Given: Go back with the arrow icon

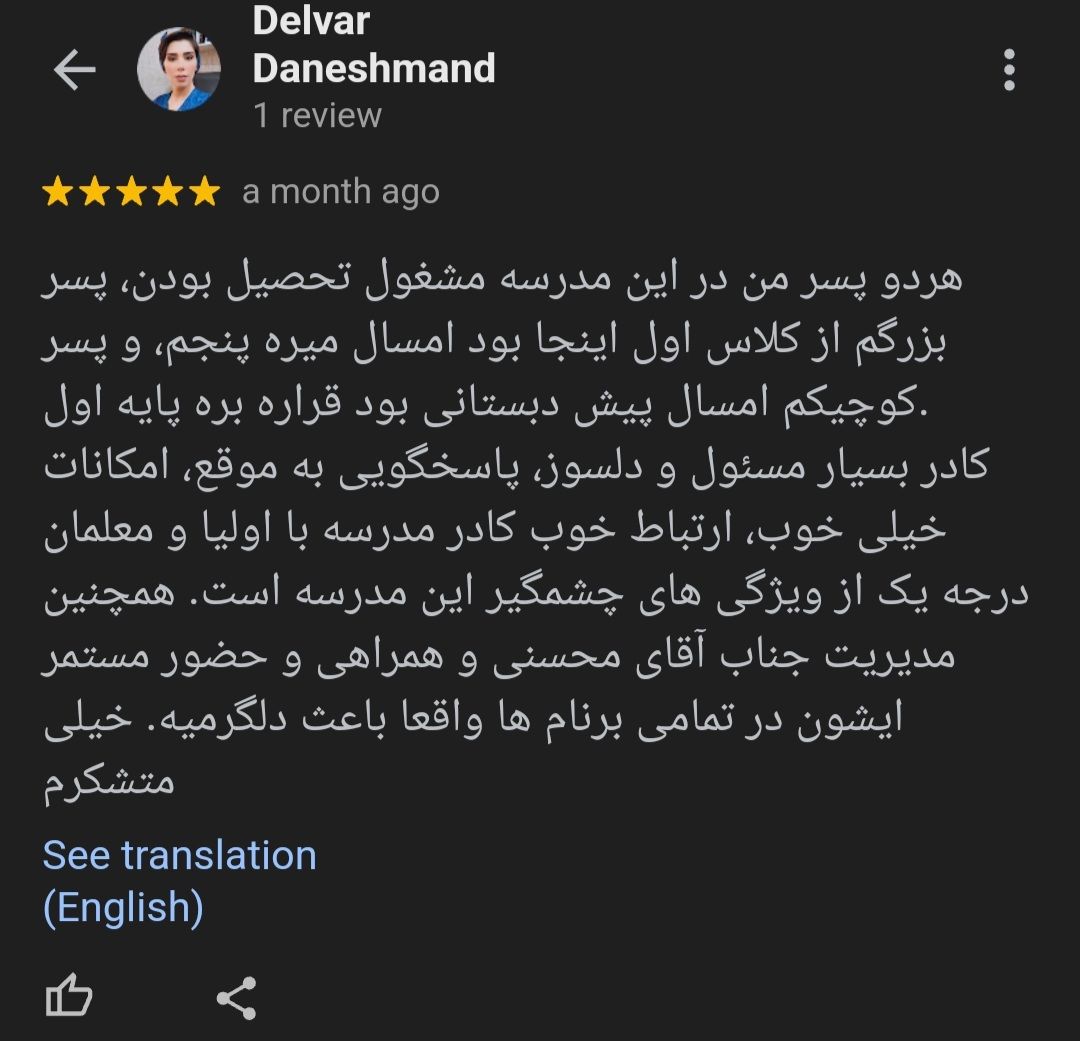Looking at the screenshot, I should (74, 70).
